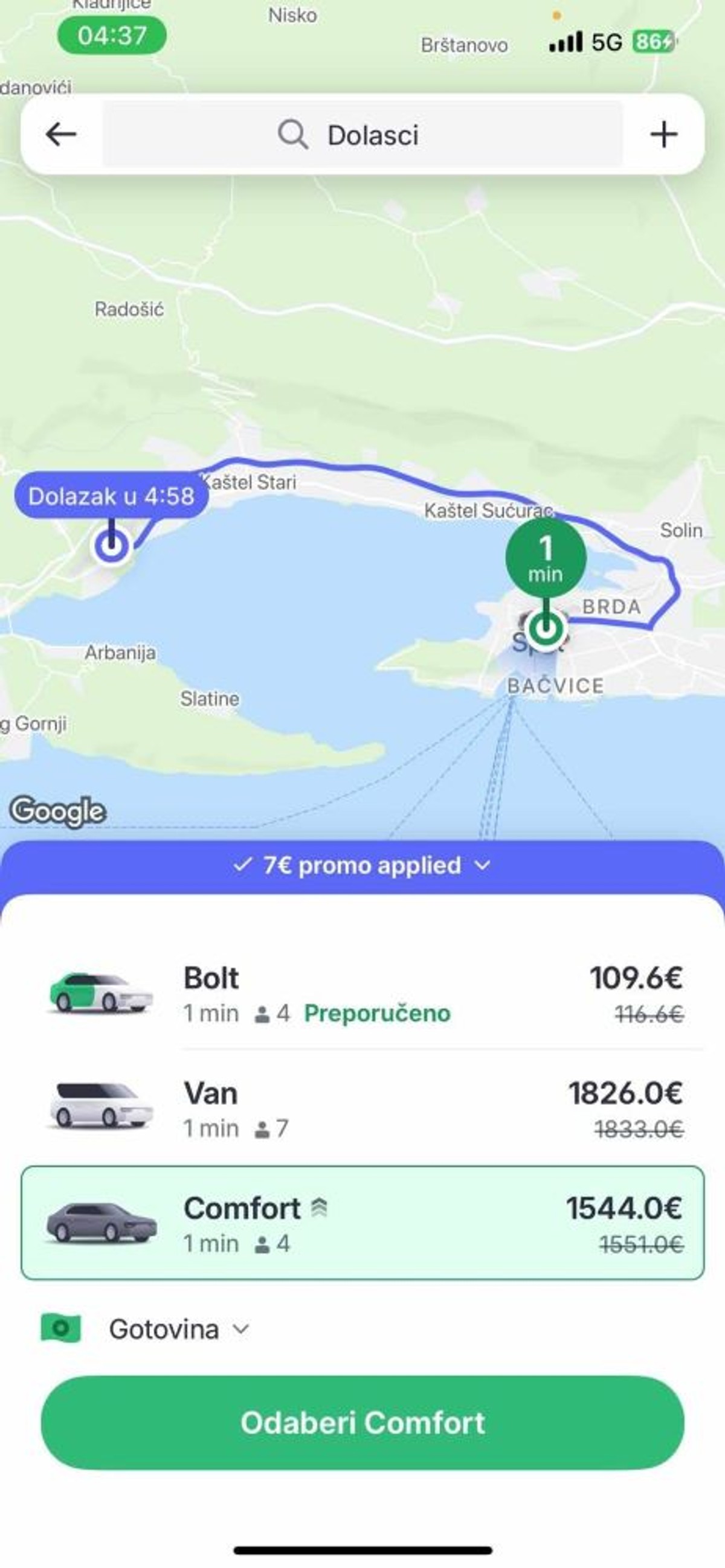Expand the 7€ promo applied banner
The image size is (725, 1568).
click(362, 866)
